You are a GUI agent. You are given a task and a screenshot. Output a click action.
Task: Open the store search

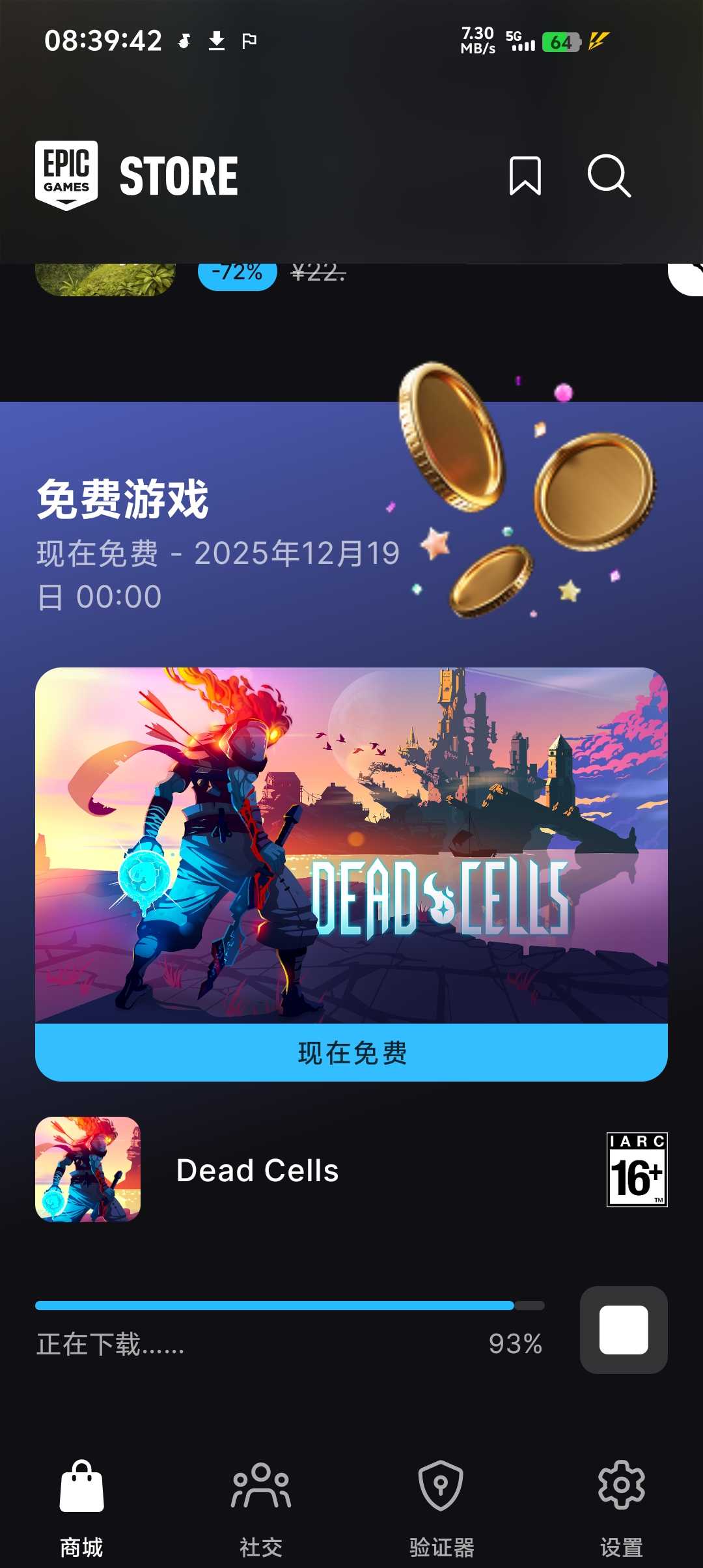[x=609, y=176]
